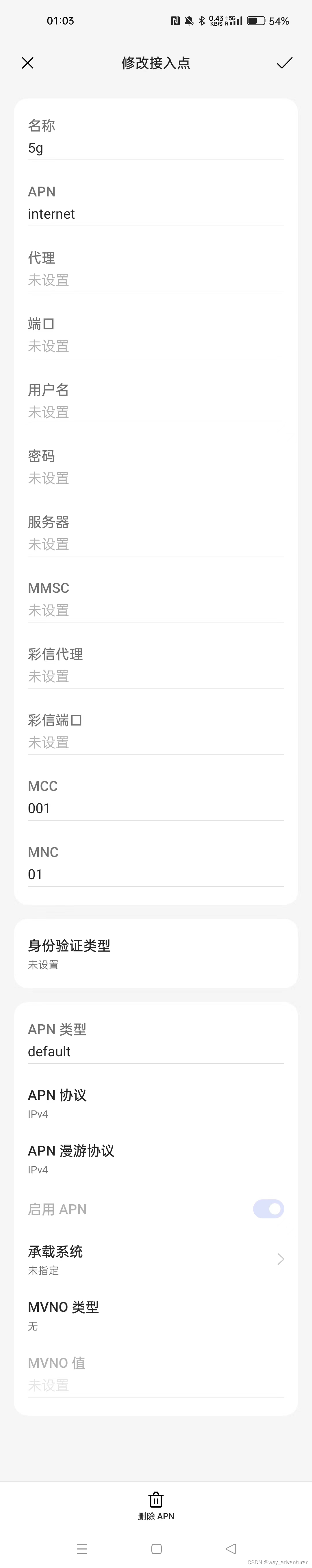Edit the MCC field showing 001

click(x=155, y=808)
